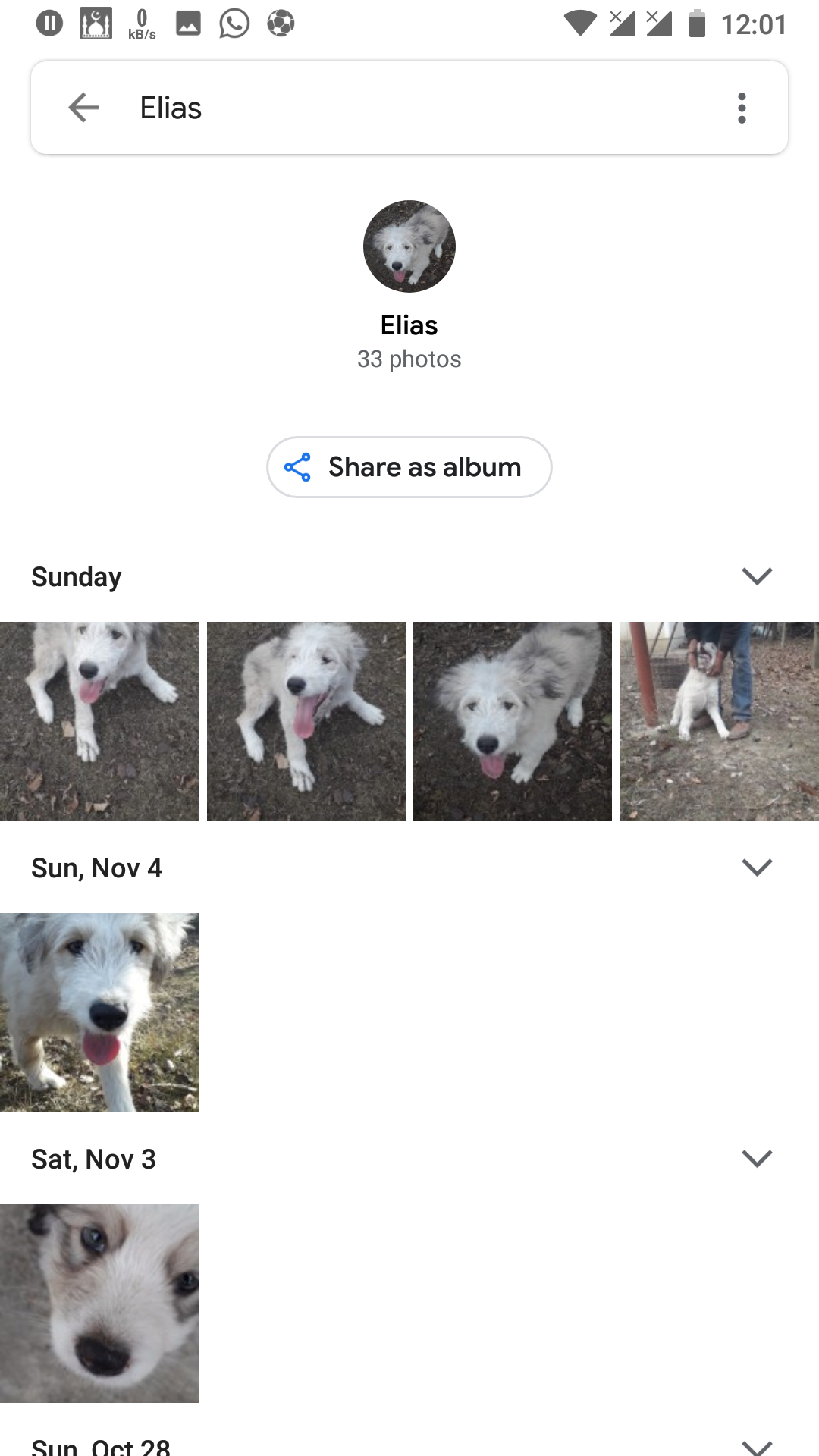Screen dimensions: 819x1456
Task: Open the second Sunday dog photo
Action: pyautogui.click(x=306, y=721)
